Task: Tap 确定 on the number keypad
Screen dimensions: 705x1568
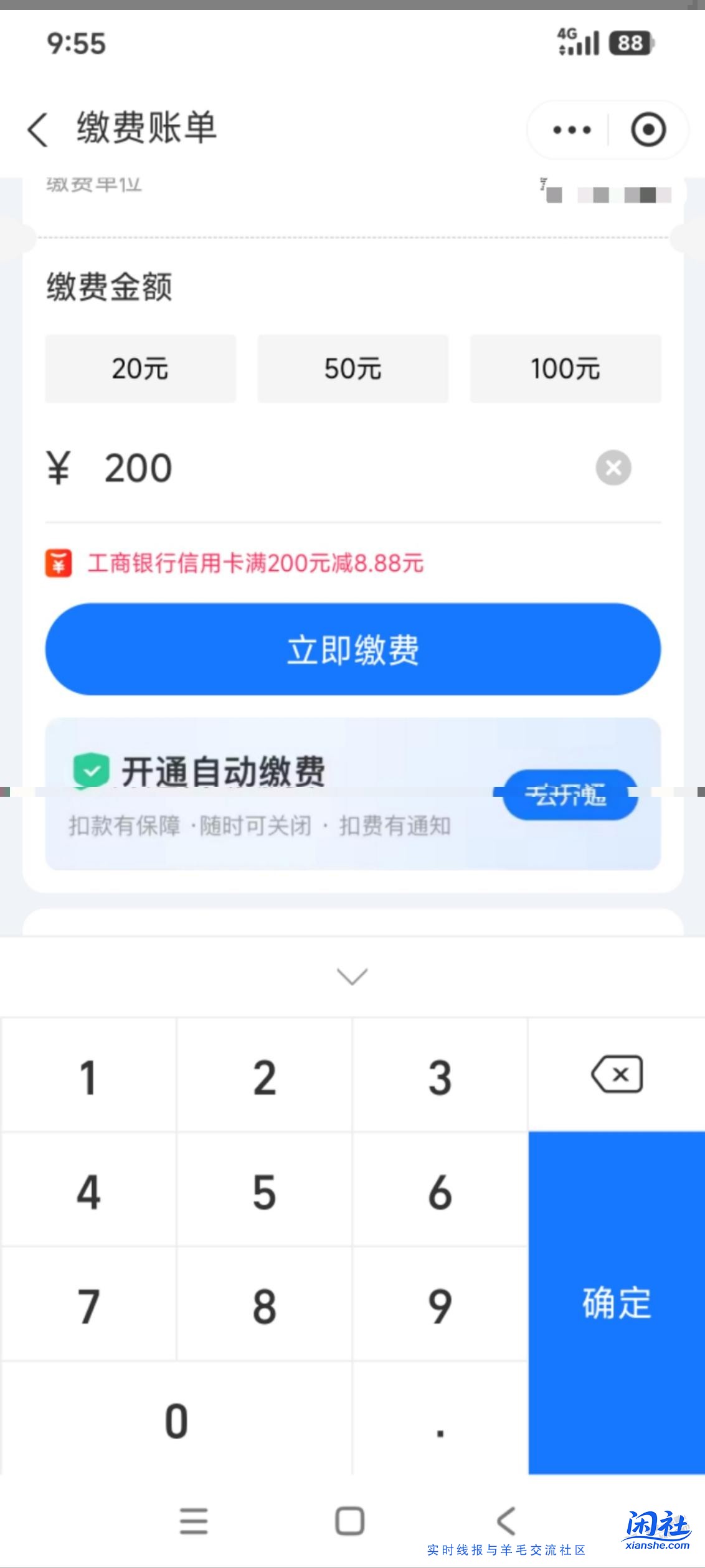Action: coord(616,1304)
